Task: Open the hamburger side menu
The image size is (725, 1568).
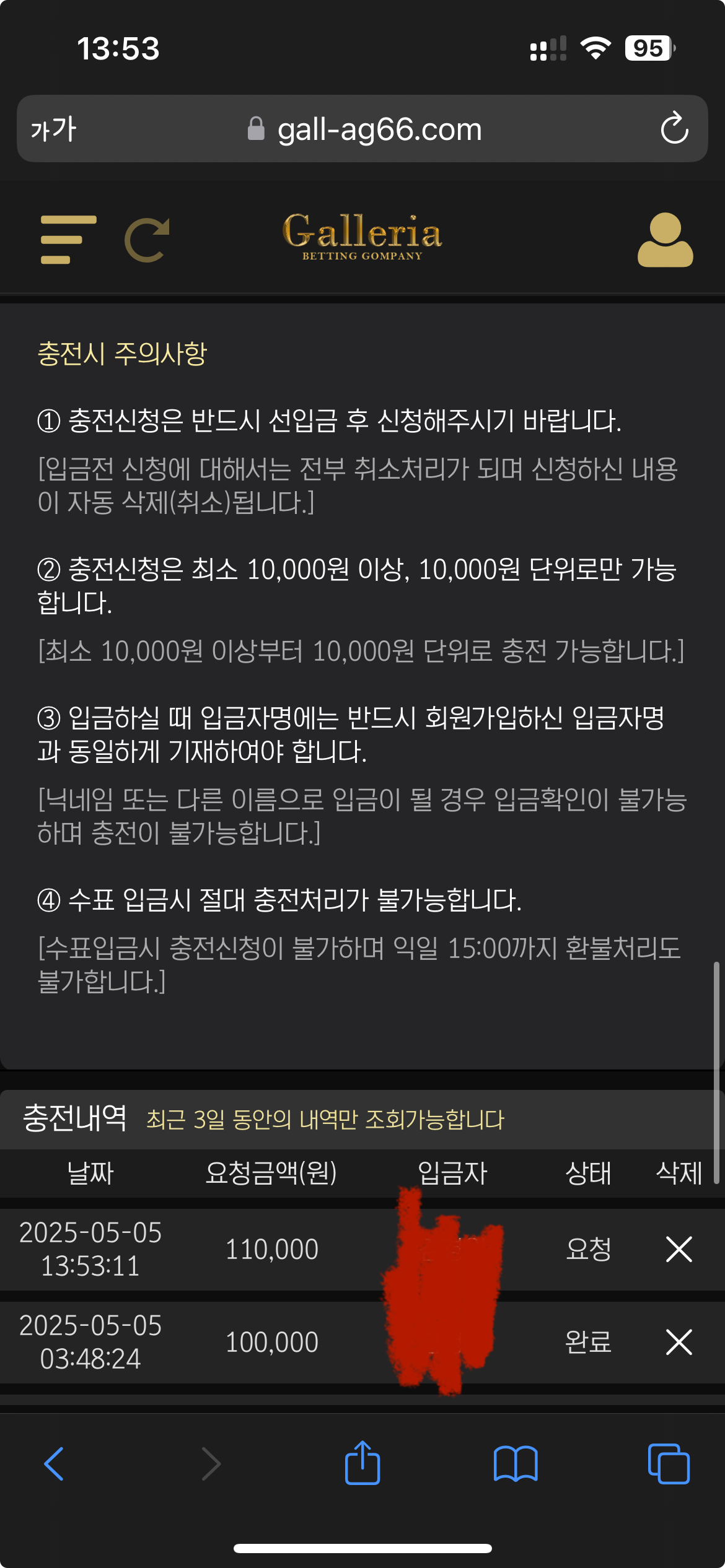Action: tap(68, 240)
